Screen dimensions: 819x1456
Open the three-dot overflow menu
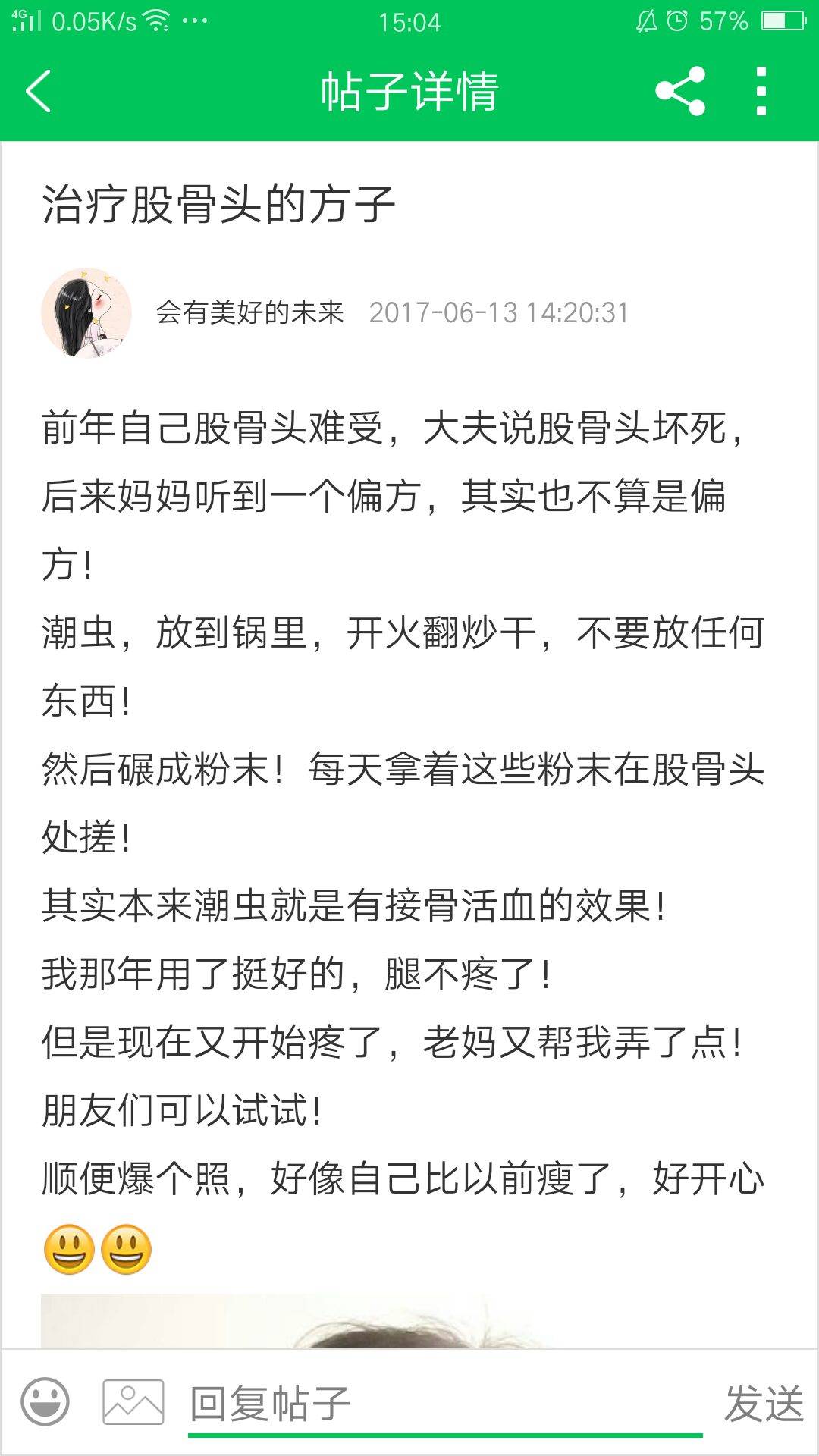coord(761,92)
